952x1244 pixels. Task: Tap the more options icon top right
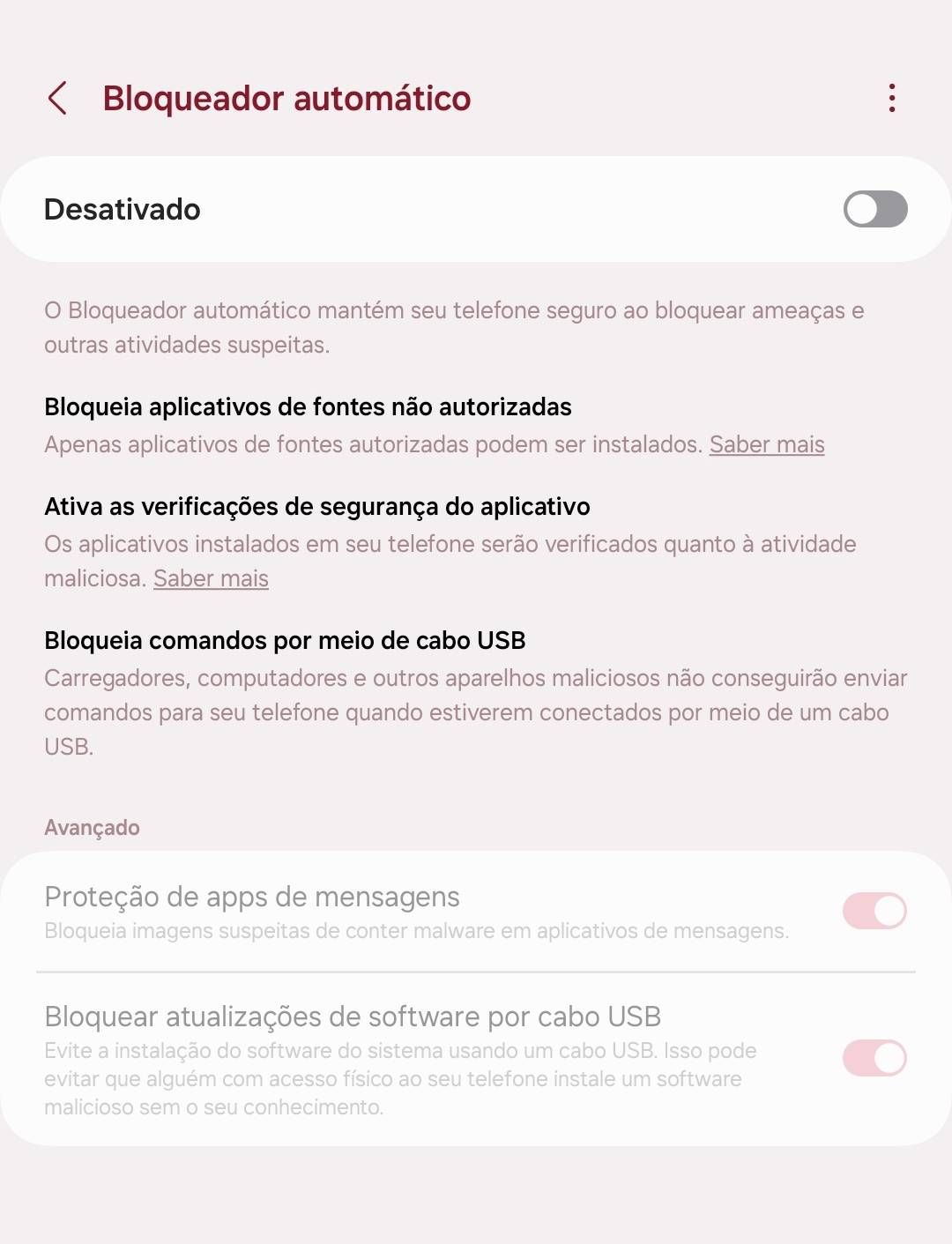point(892,99)
